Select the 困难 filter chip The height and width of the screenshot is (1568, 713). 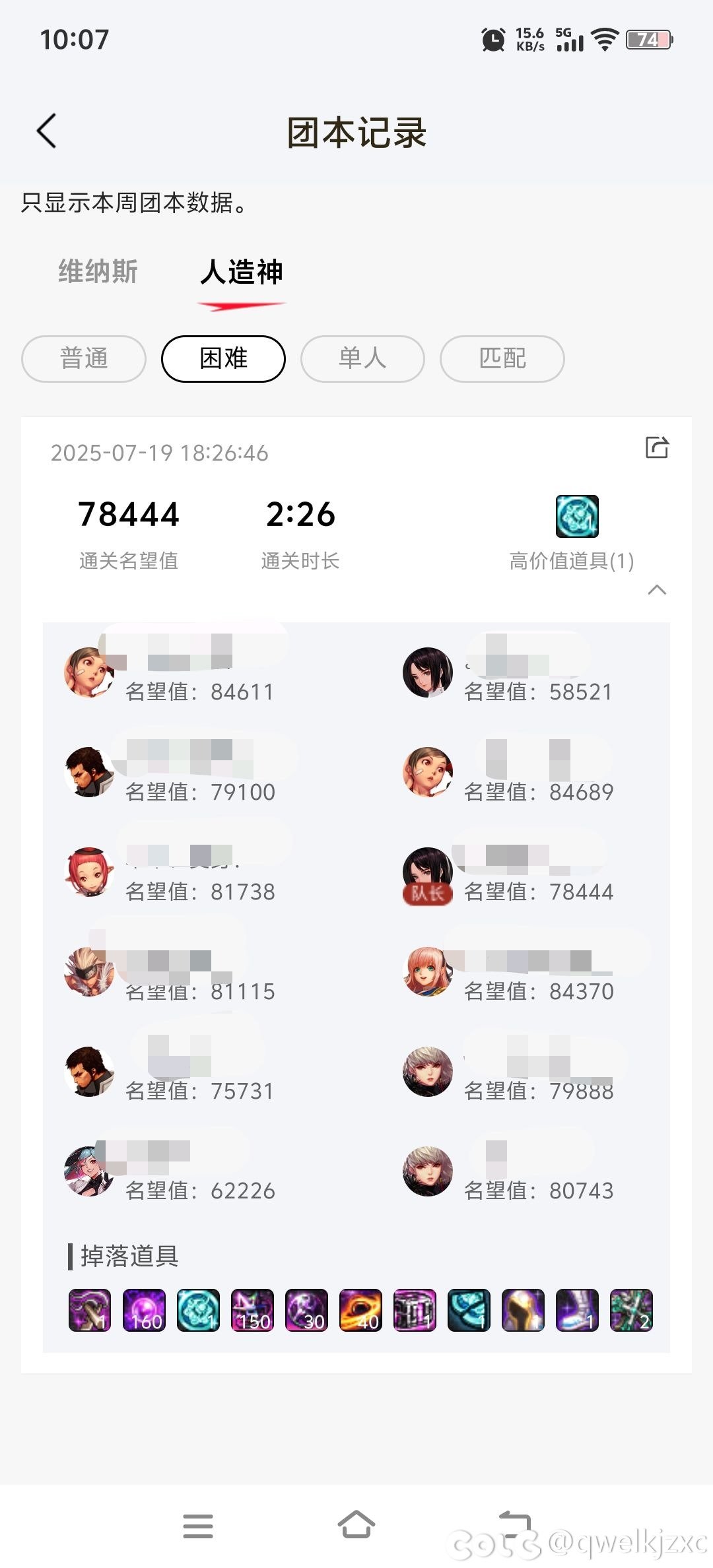(x=223, y=359)
